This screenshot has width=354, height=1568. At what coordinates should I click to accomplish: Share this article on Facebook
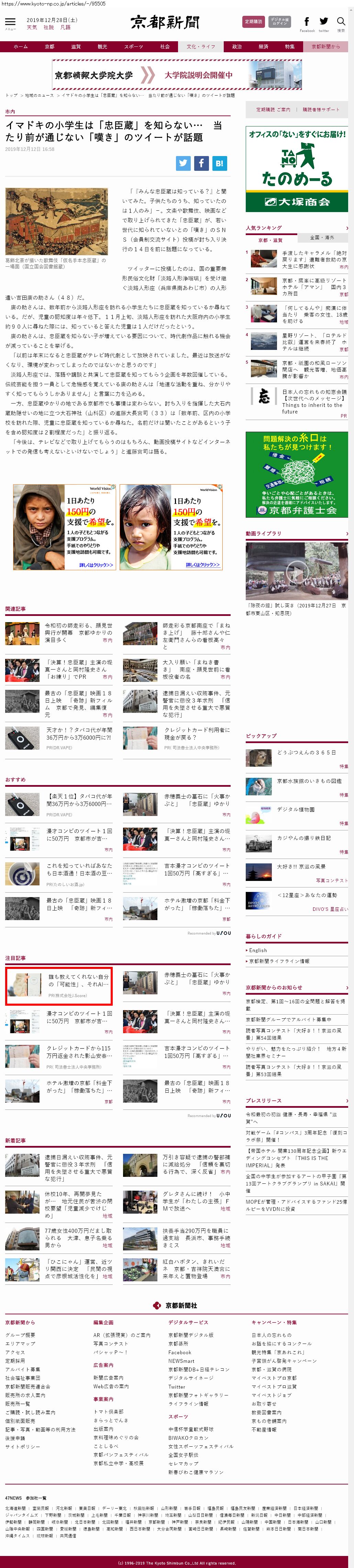pyautogui.click(x=201, y=163)
